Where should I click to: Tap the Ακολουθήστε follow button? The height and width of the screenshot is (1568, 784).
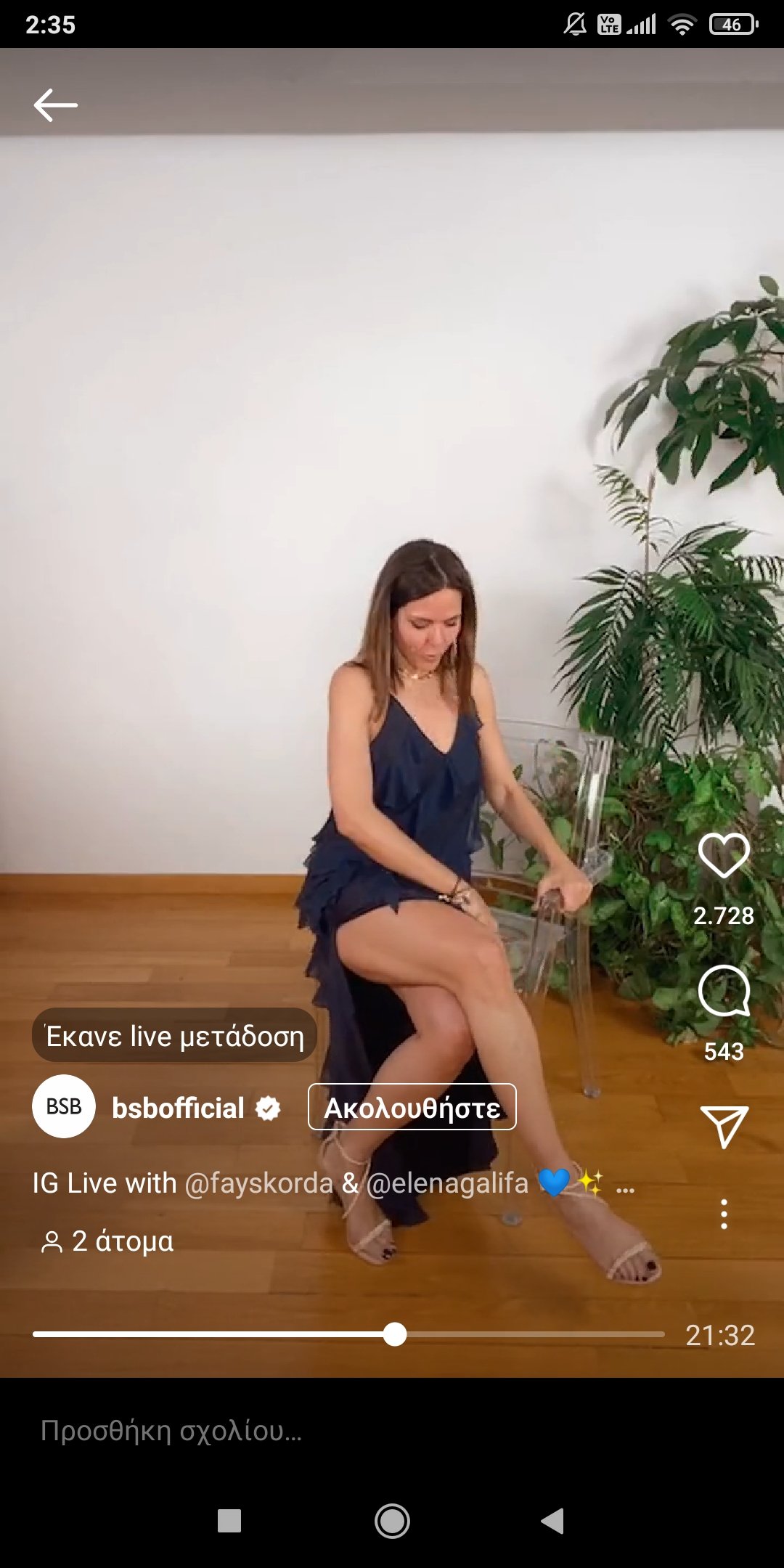[x=412, y=1107]
